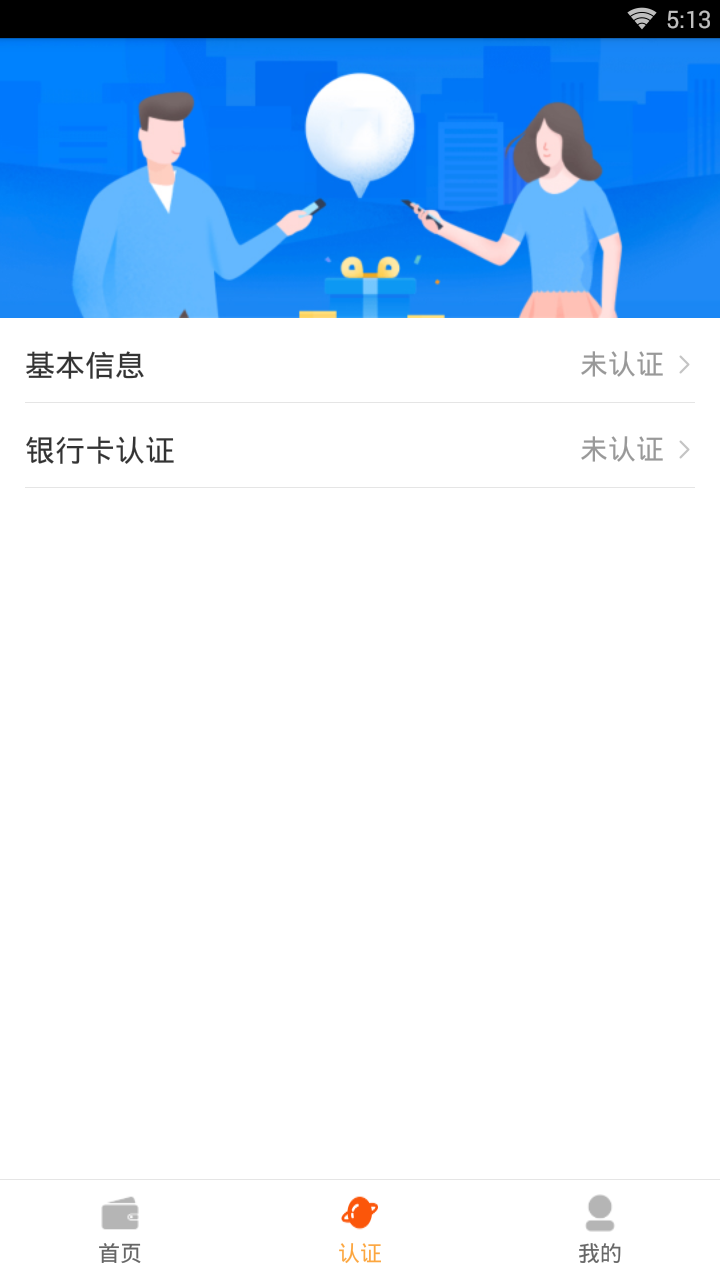Viewport: 720px width, 1280px height.
Task: Go to the 我的 tab
Action: [600, 1230]
